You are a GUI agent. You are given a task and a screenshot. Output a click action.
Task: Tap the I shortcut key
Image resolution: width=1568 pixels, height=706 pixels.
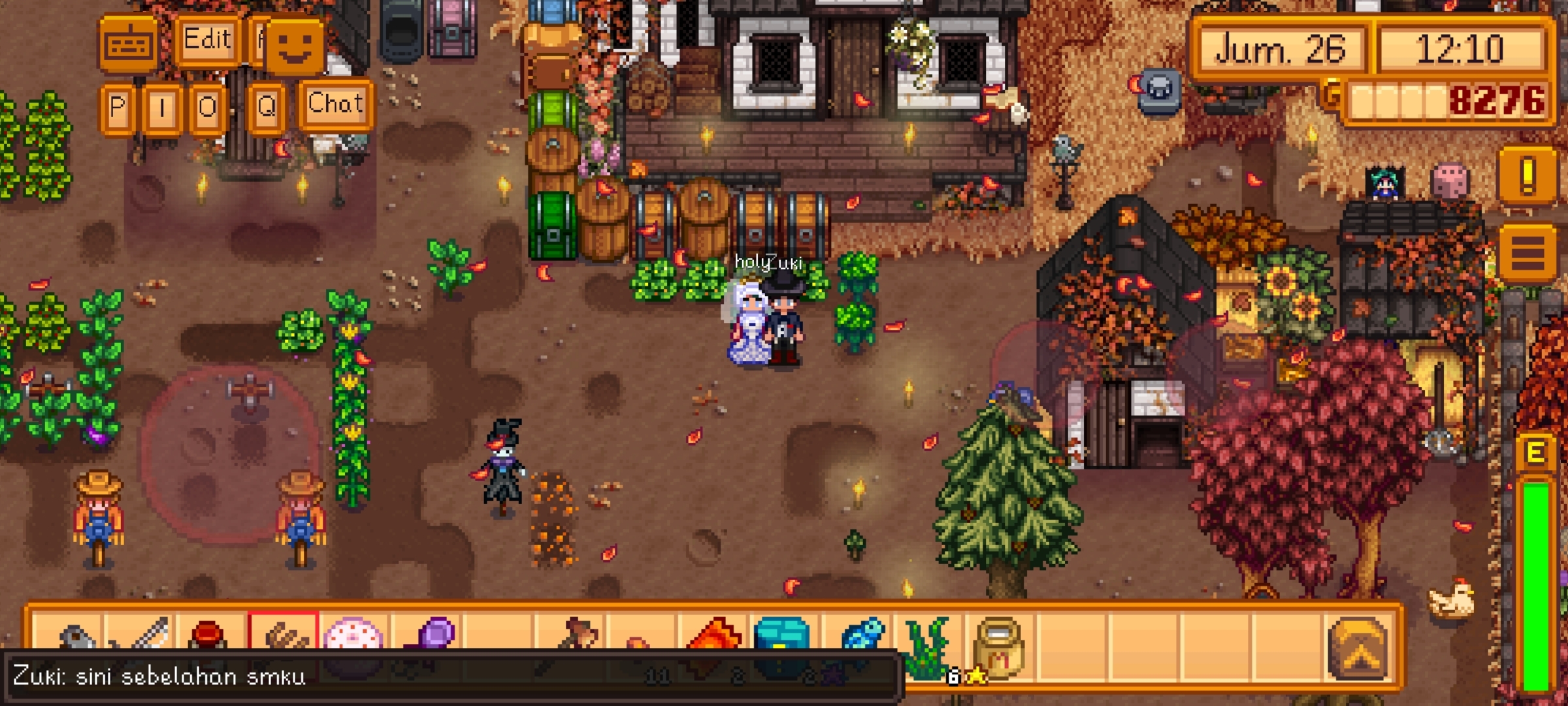point(162,107)
